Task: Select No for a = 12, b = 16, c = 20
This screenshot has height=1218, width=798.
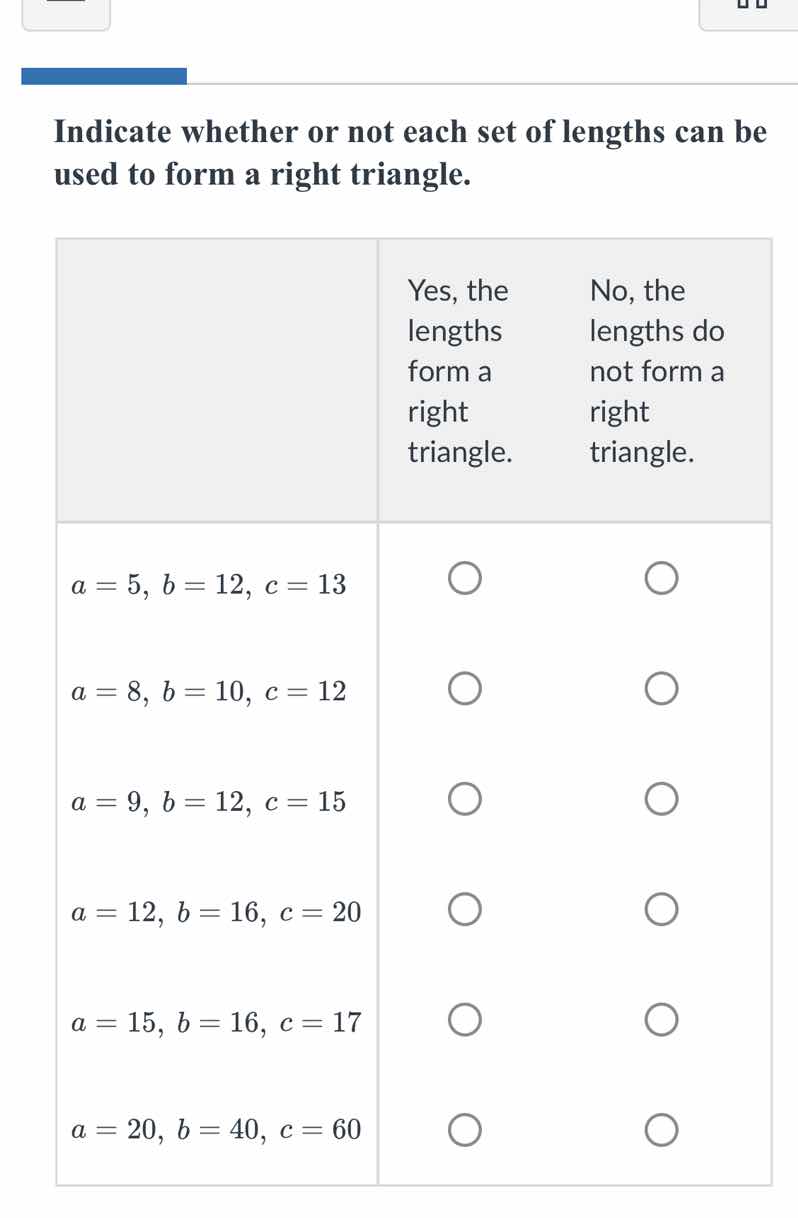Action: tap(661, 909)
